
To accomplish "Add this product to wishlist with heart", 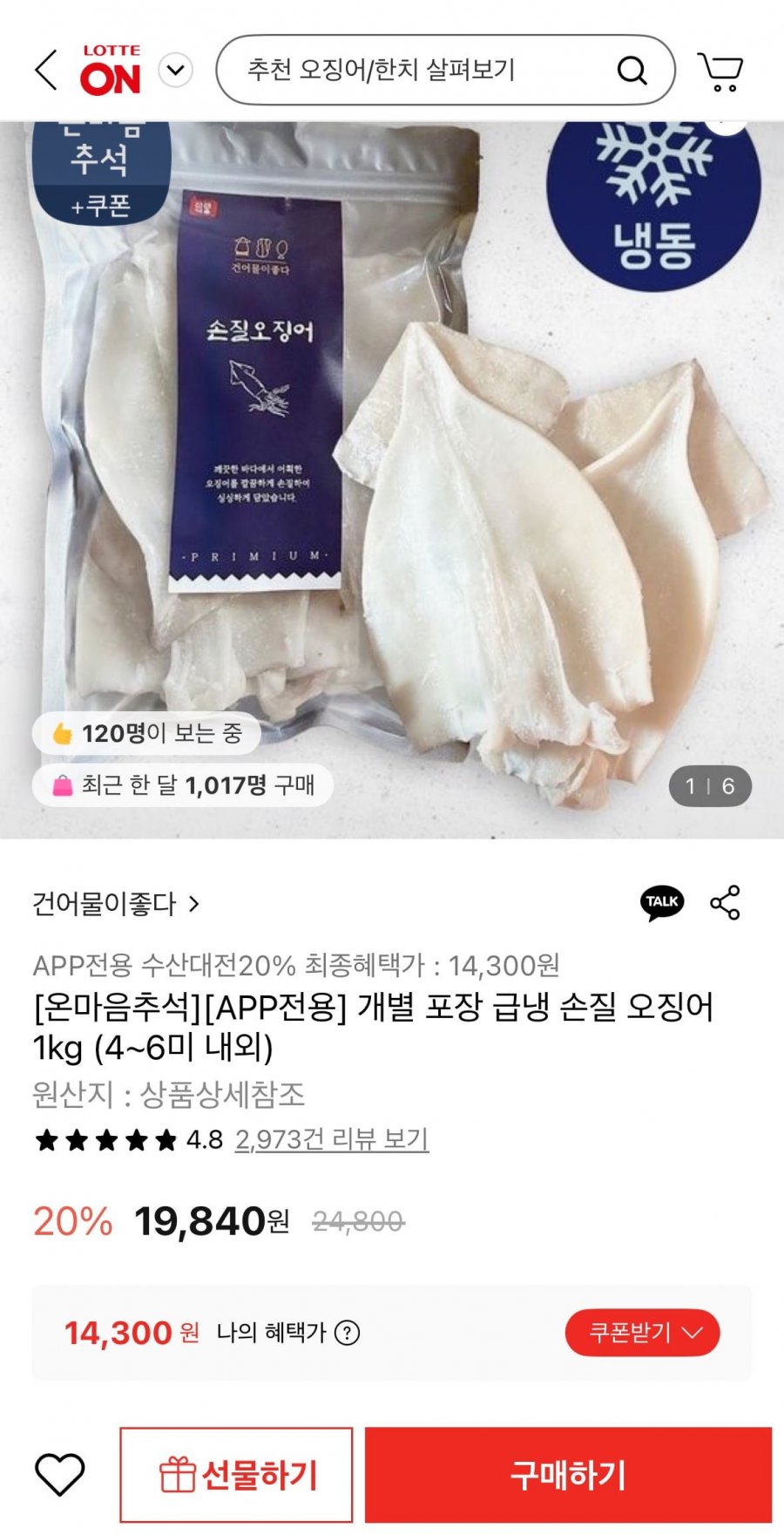I will coord(59,1475).
